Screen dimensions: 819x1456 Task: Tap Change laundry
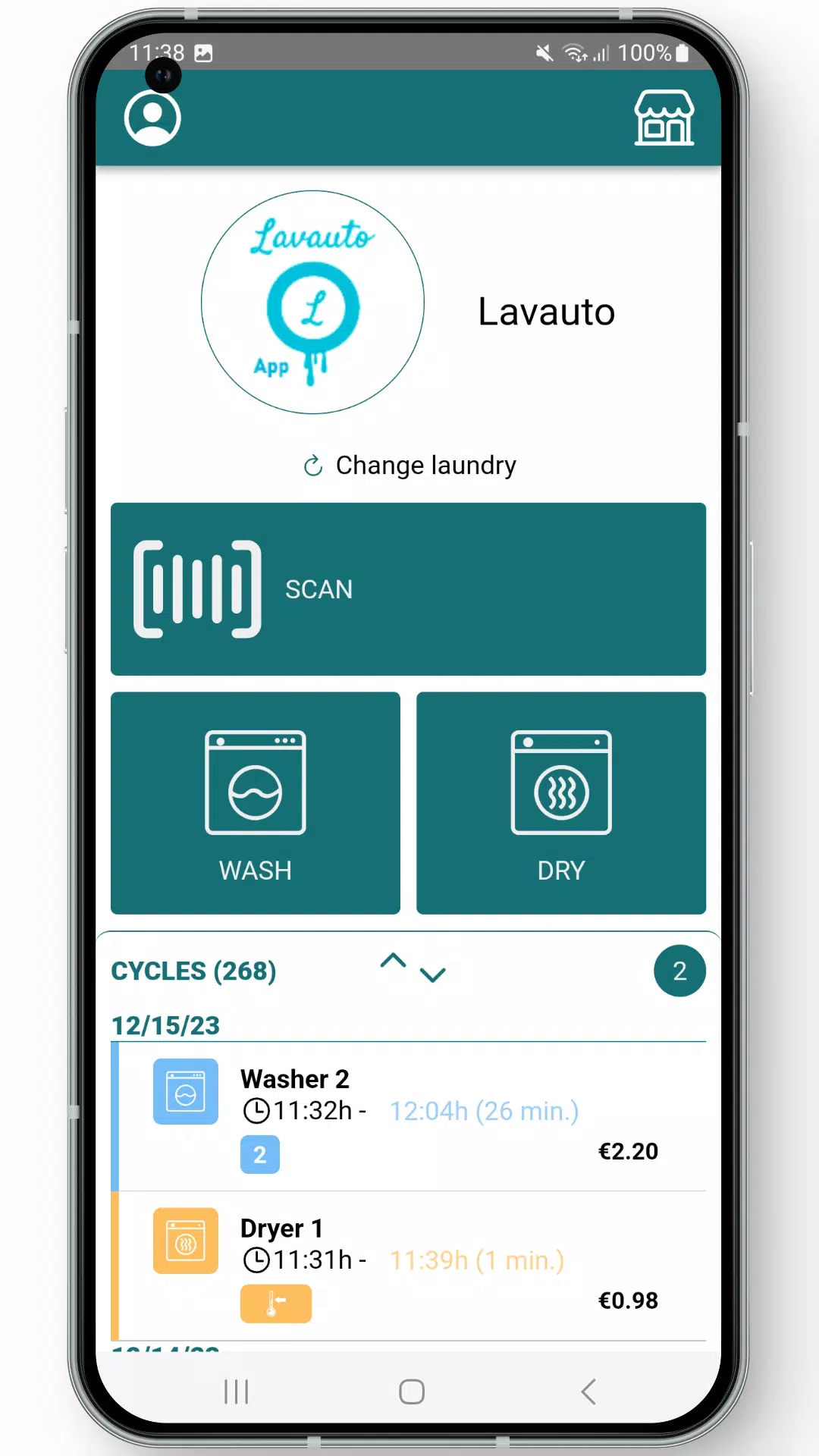[409, 465]
